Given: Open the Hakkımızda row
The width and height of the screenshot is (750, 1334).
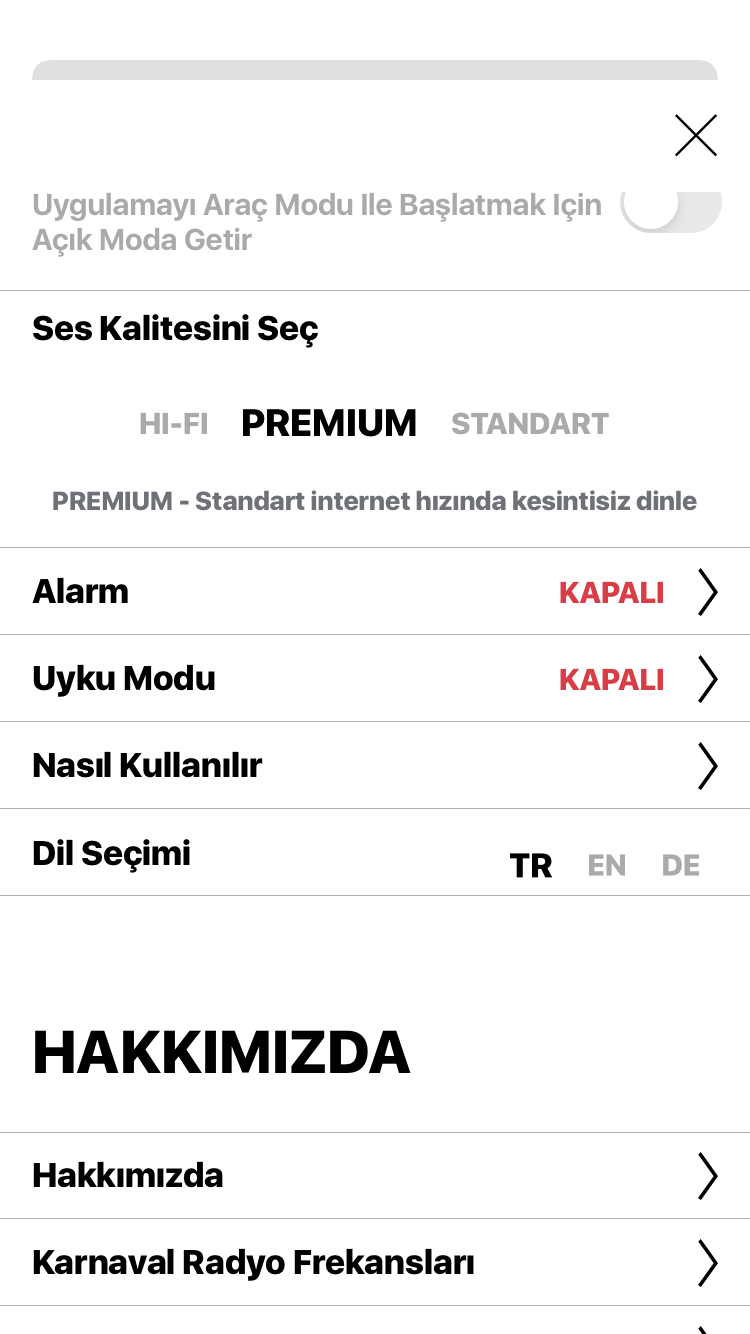Looking at the screenshot, I should (x=375, y=1175).
